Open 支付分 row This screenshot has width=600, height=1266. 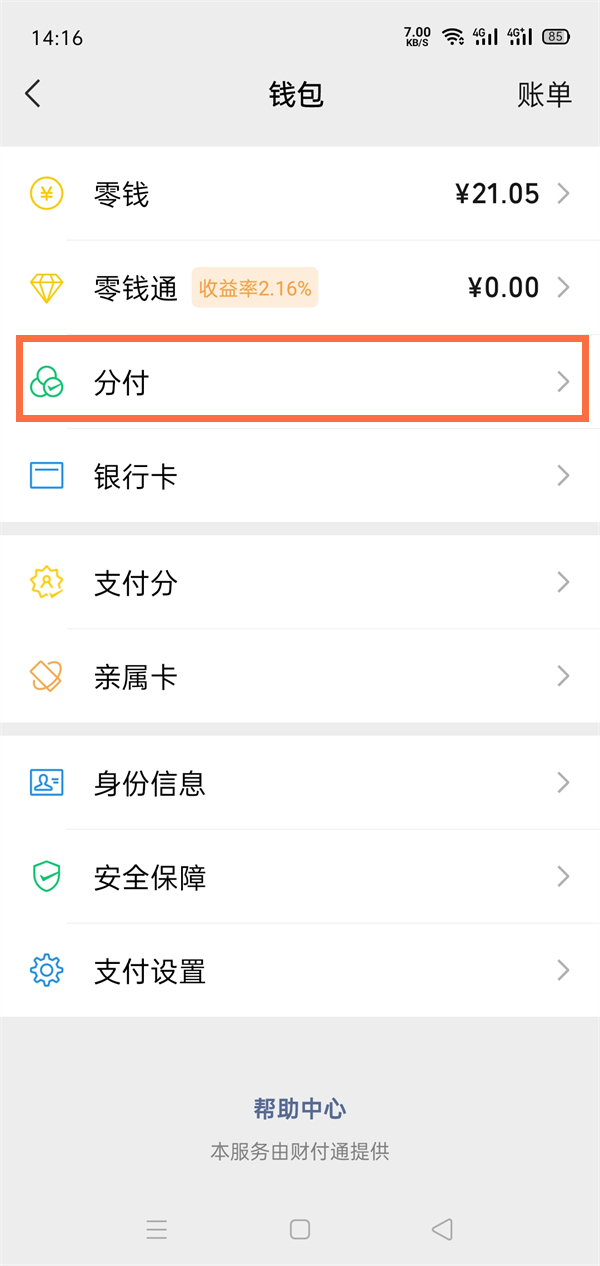300,583
